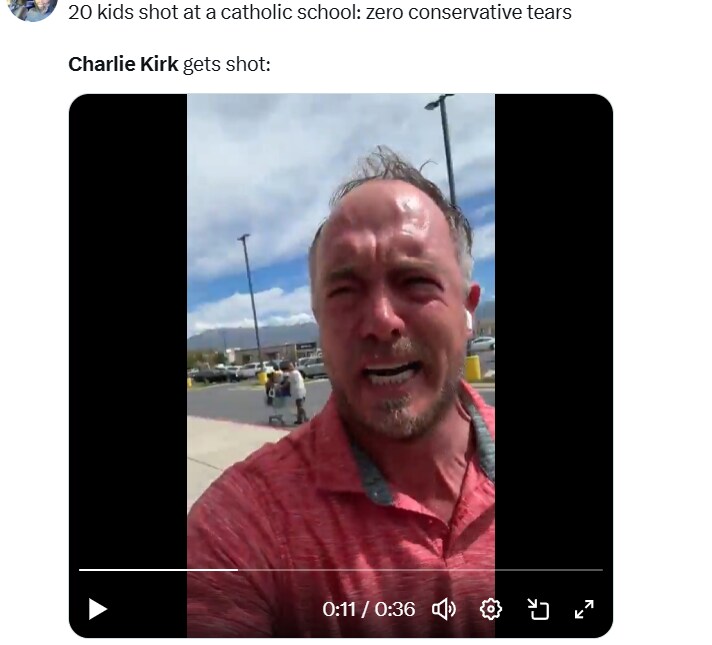Screen dimensions: 712x645
Task: Enable picture-in-picture mode
Action: coord(538,608)
